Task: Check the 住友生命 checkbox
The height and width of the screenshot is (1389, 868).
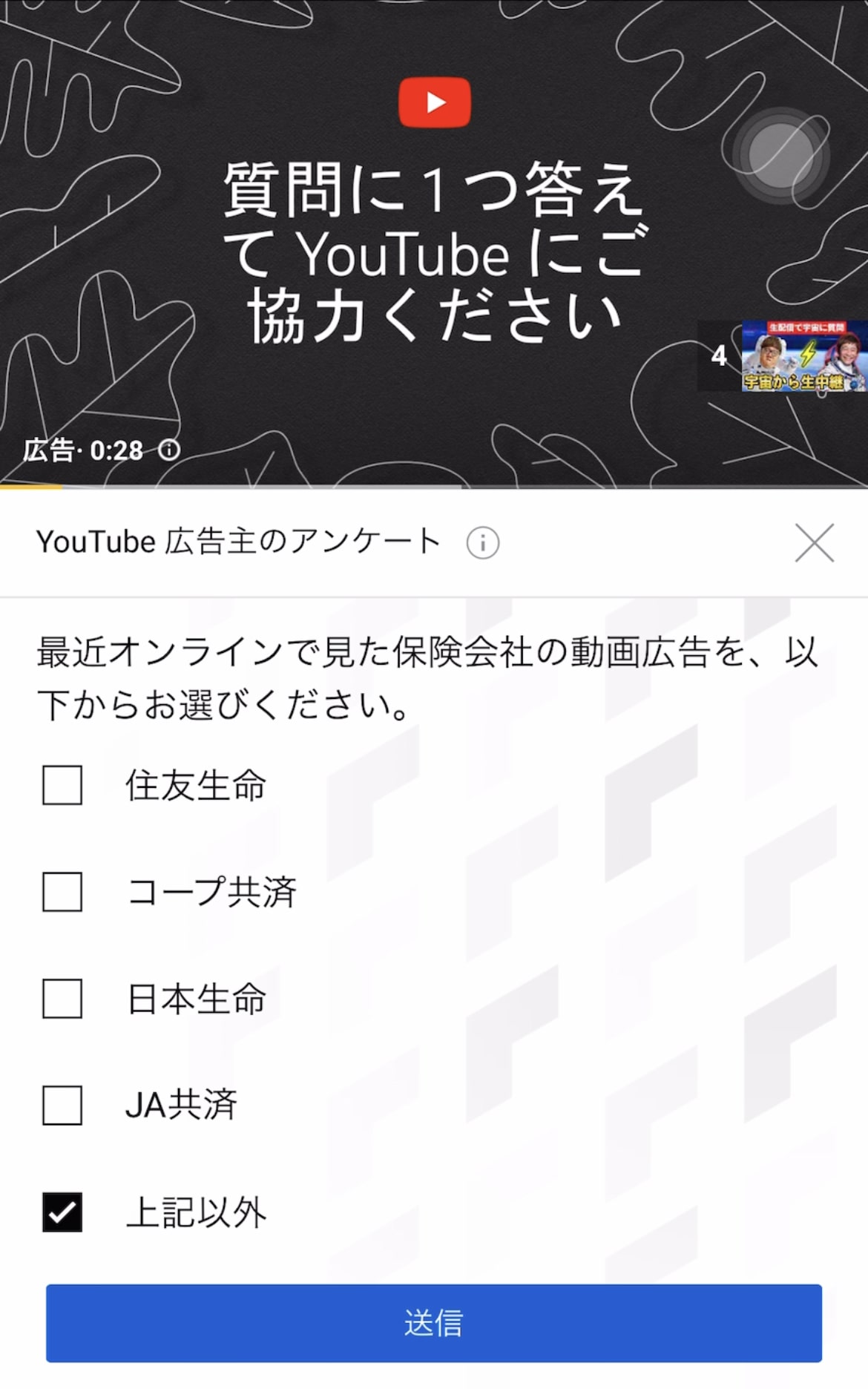Action: pyautogui.click(x=62, y=785)
